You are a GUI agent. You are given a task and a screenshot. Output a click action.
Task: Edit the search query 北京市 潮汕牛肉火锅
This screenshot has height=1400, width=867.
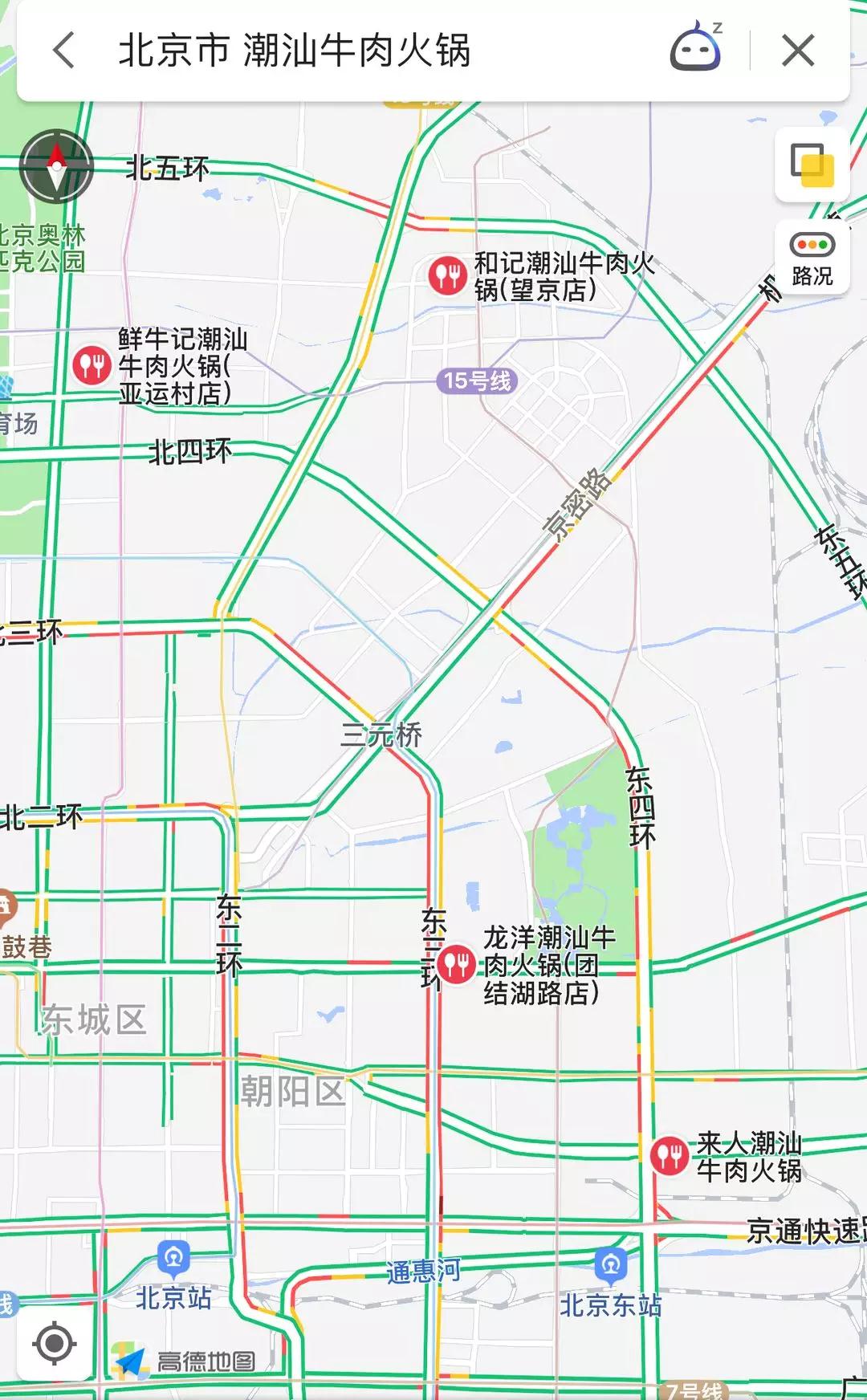[x=294, y=51]
